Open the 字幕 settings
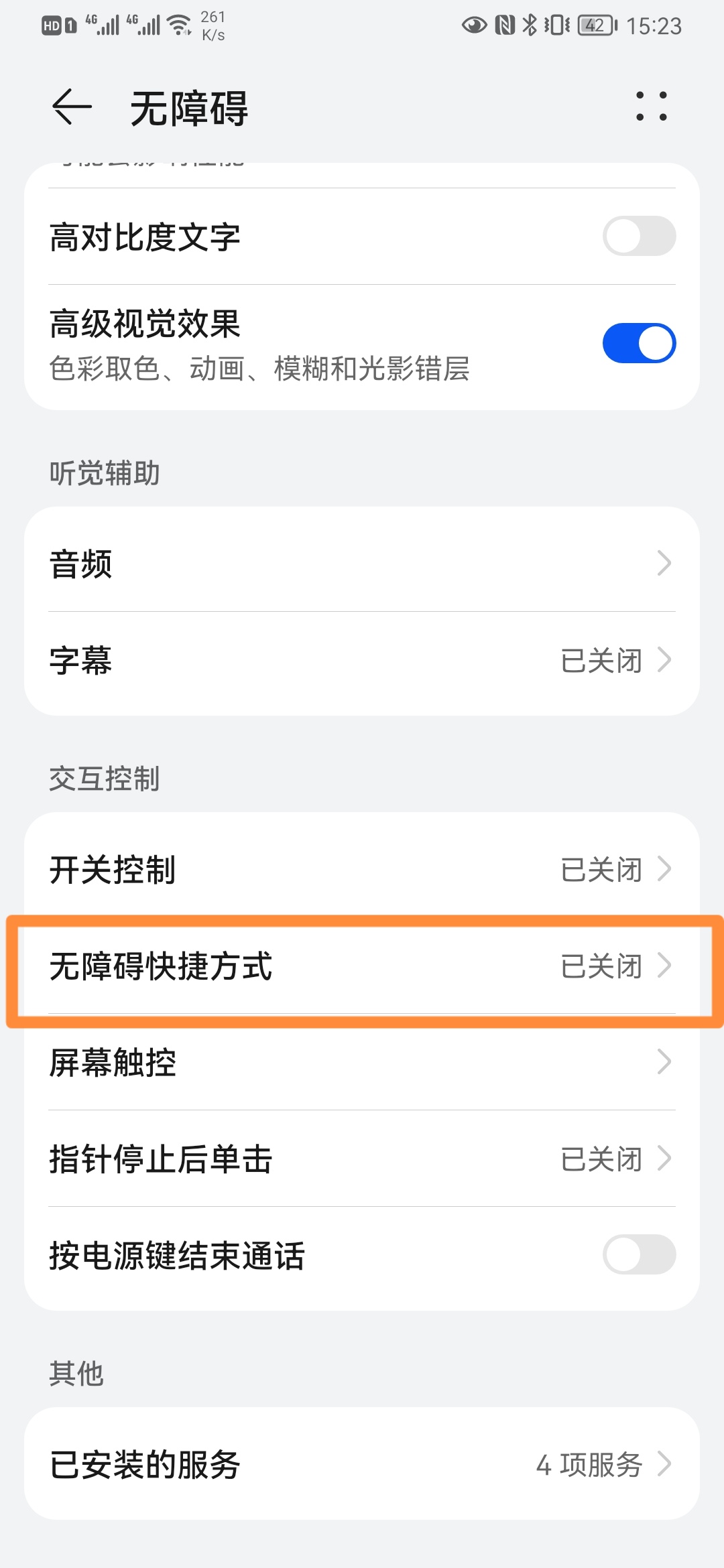The image size is (724, 1568). coord(362,660)
